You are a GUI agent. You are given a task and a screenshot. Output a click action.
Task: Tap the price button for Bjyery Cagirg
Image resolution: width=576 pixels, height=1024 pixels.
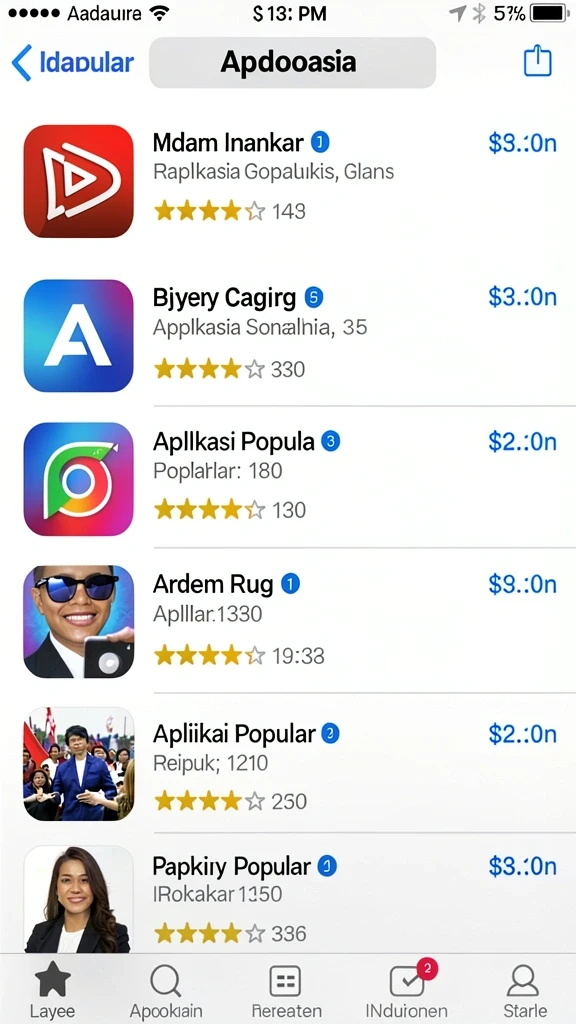[x=522, y=296]
